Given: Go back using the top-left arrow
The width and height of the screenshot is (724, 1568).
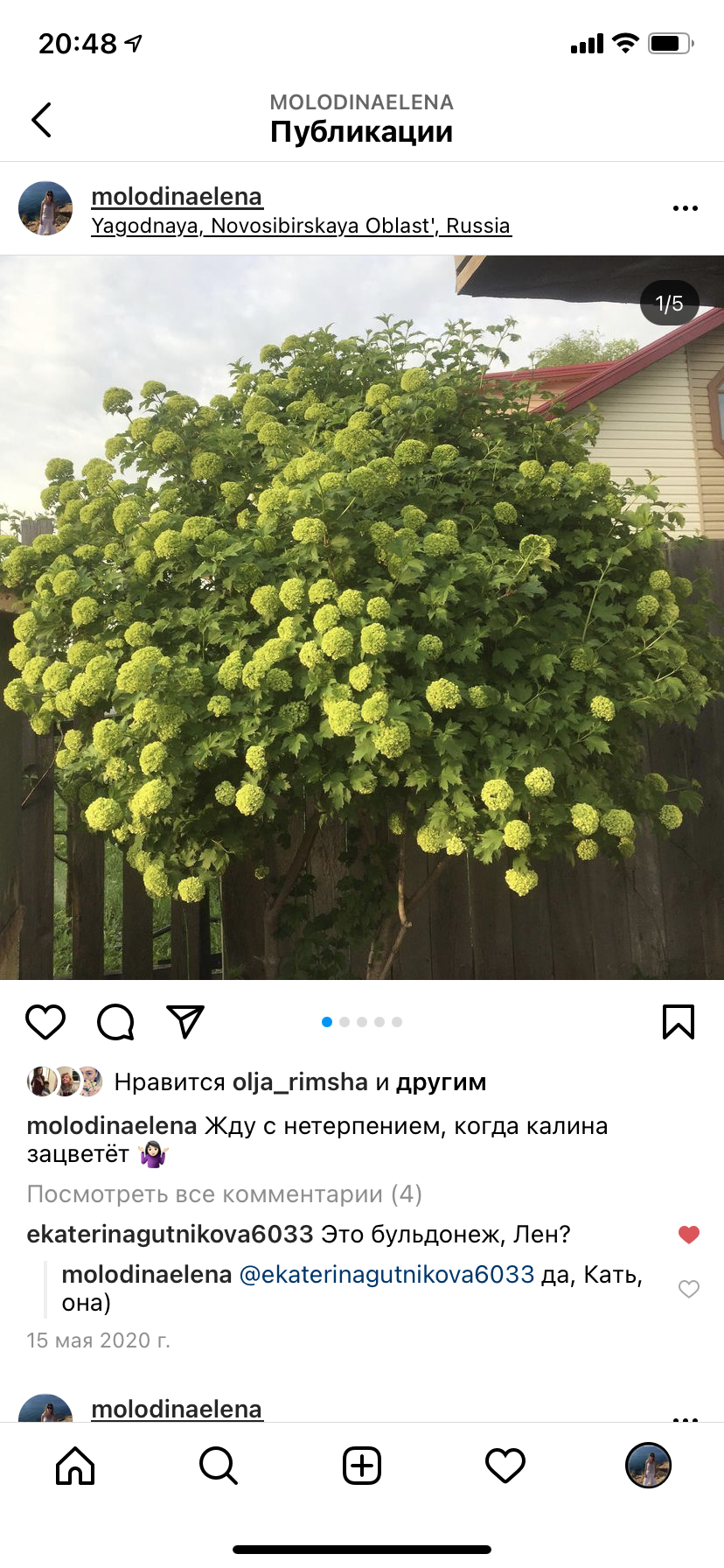Looking at the screenshot, I should 41,120.
